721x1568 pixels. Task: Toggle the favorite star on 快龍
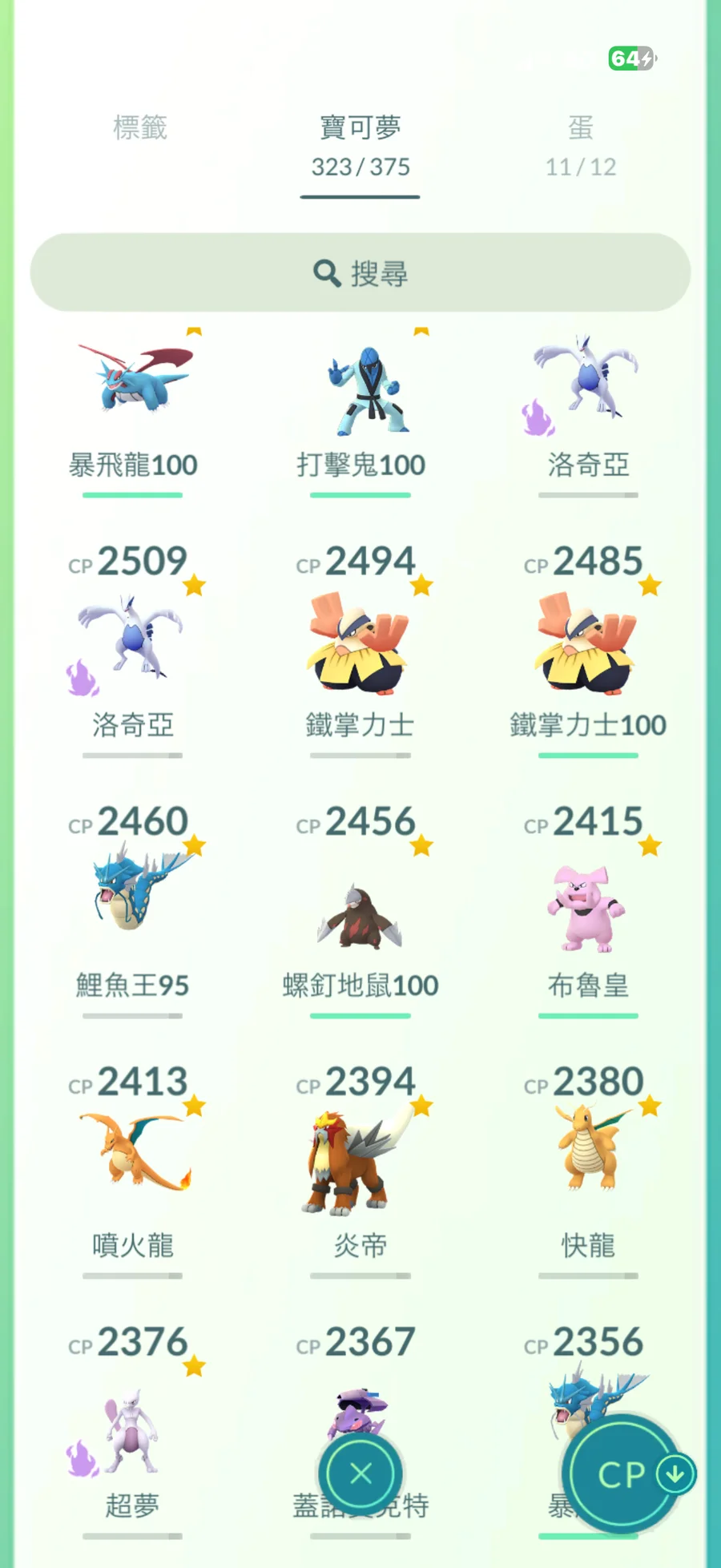650,1104
